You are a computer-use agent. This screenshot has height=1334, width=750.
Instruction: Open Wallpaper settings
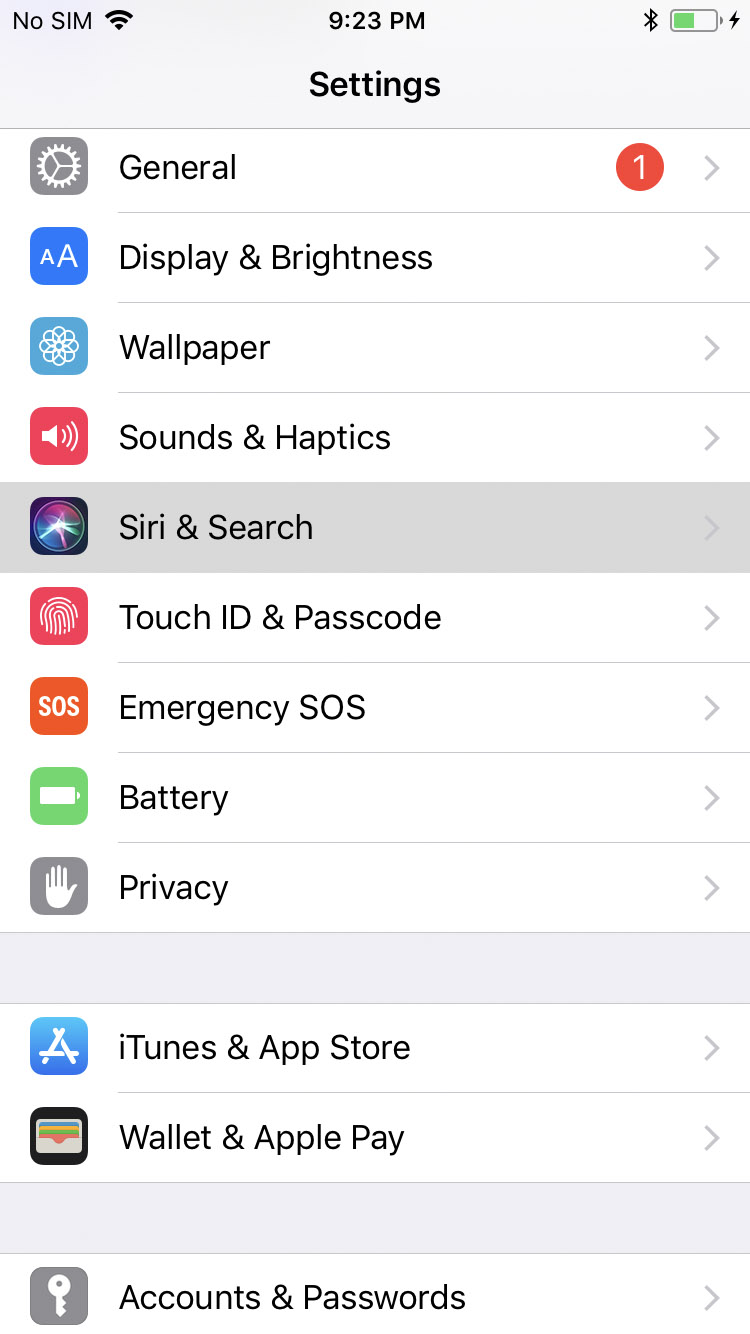[x=194, y=348]
